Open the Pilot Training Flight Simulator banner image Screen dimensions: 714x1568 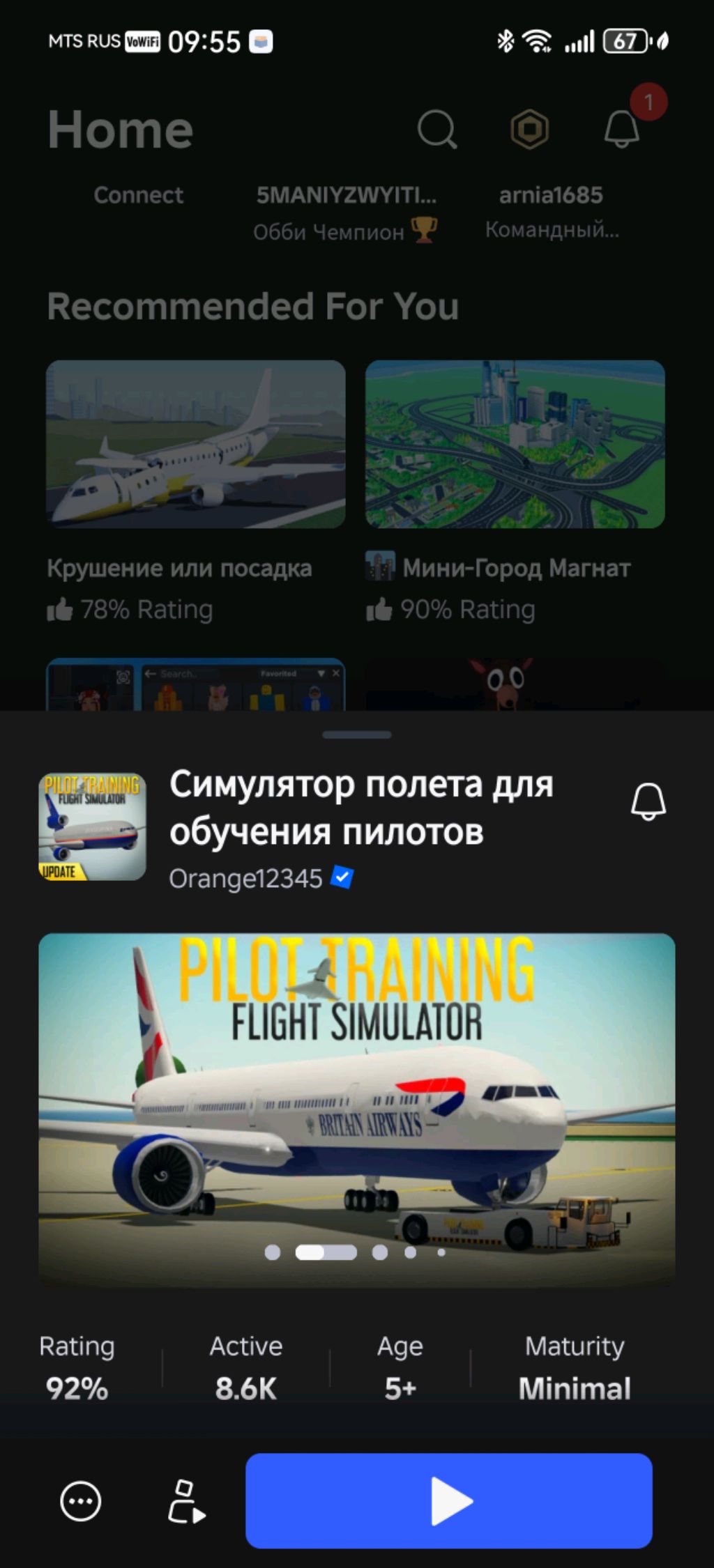click(356, 1087)
